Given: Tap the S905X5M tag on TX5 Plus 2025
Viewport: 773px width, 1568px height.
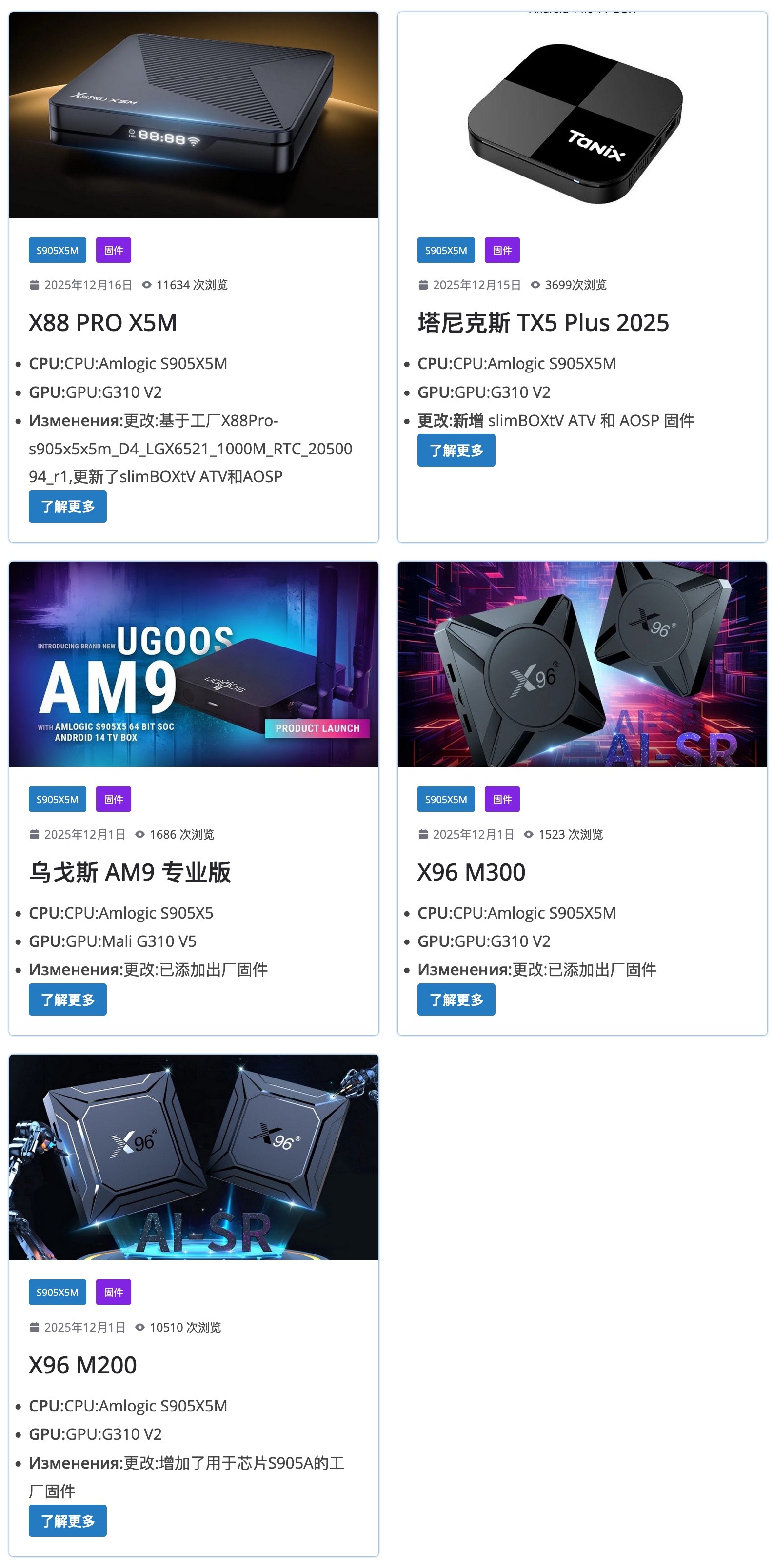Looking at the screenshot, I should 446,250.
